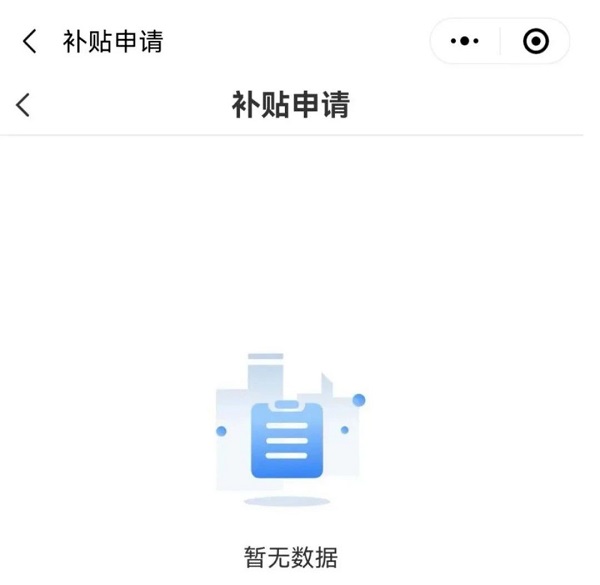Close the mini program with the circle button
600x585 pixels.
pos(536,41)
